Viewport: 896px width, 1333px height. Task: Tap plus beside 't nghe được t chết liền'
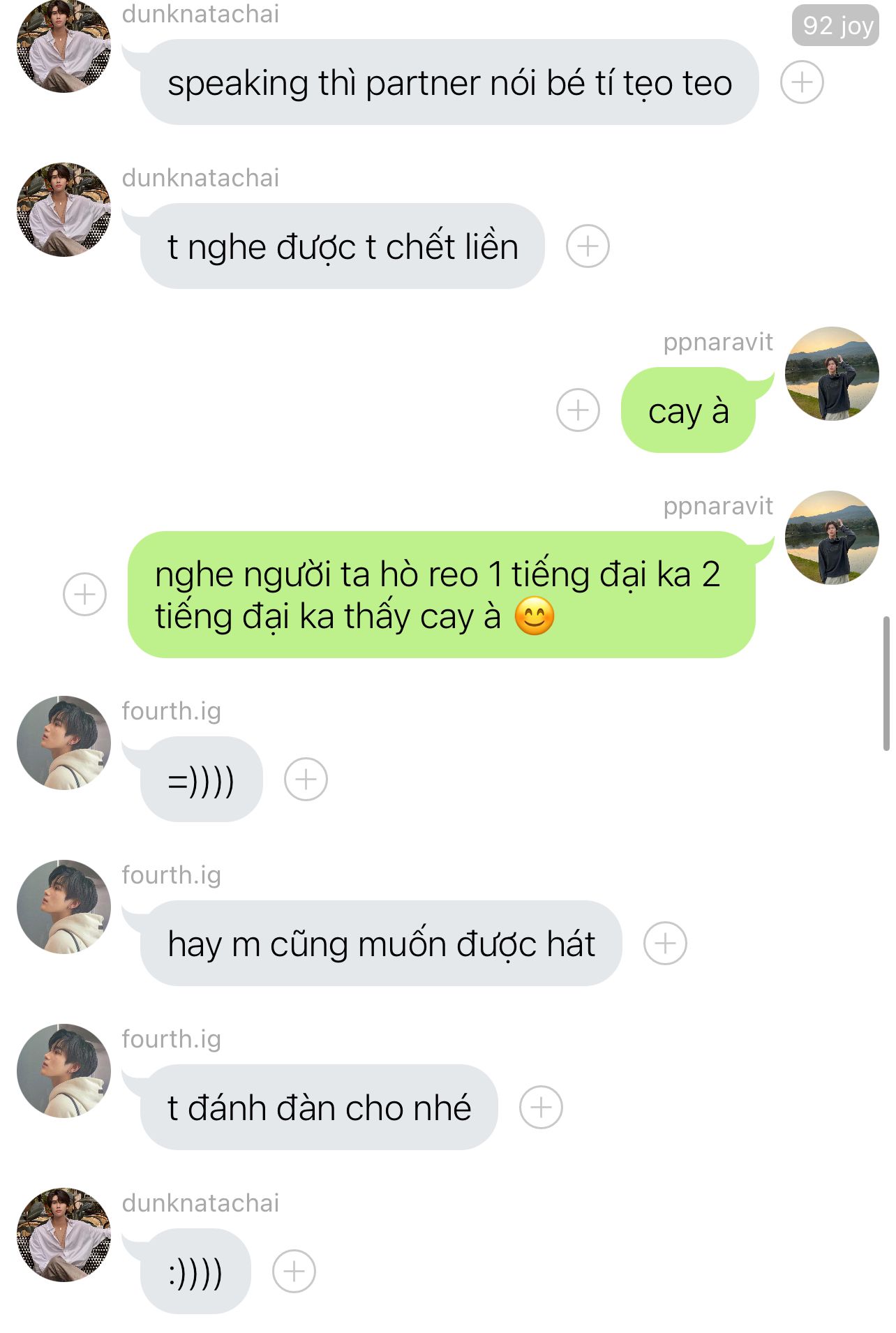pyautogui.click(x=588, y=246)
